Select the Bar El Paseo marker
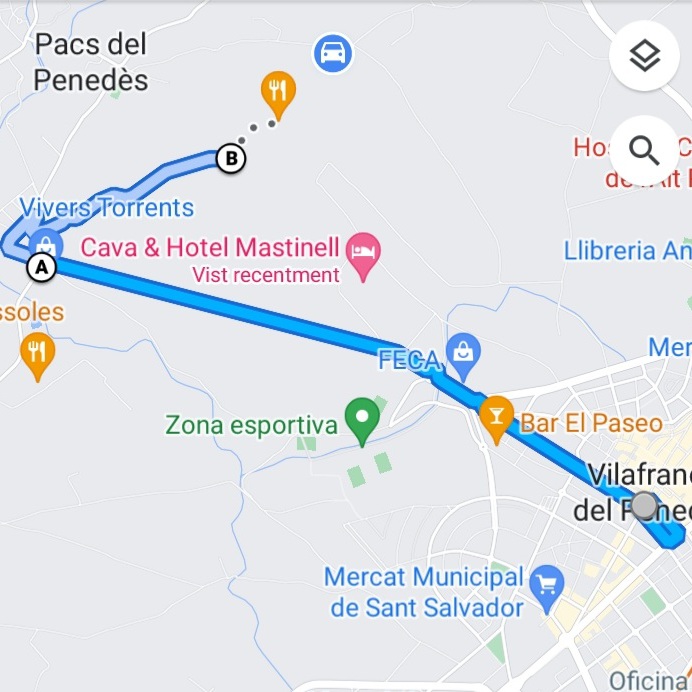This screenshot has width=692, height=692. (495, 414)
